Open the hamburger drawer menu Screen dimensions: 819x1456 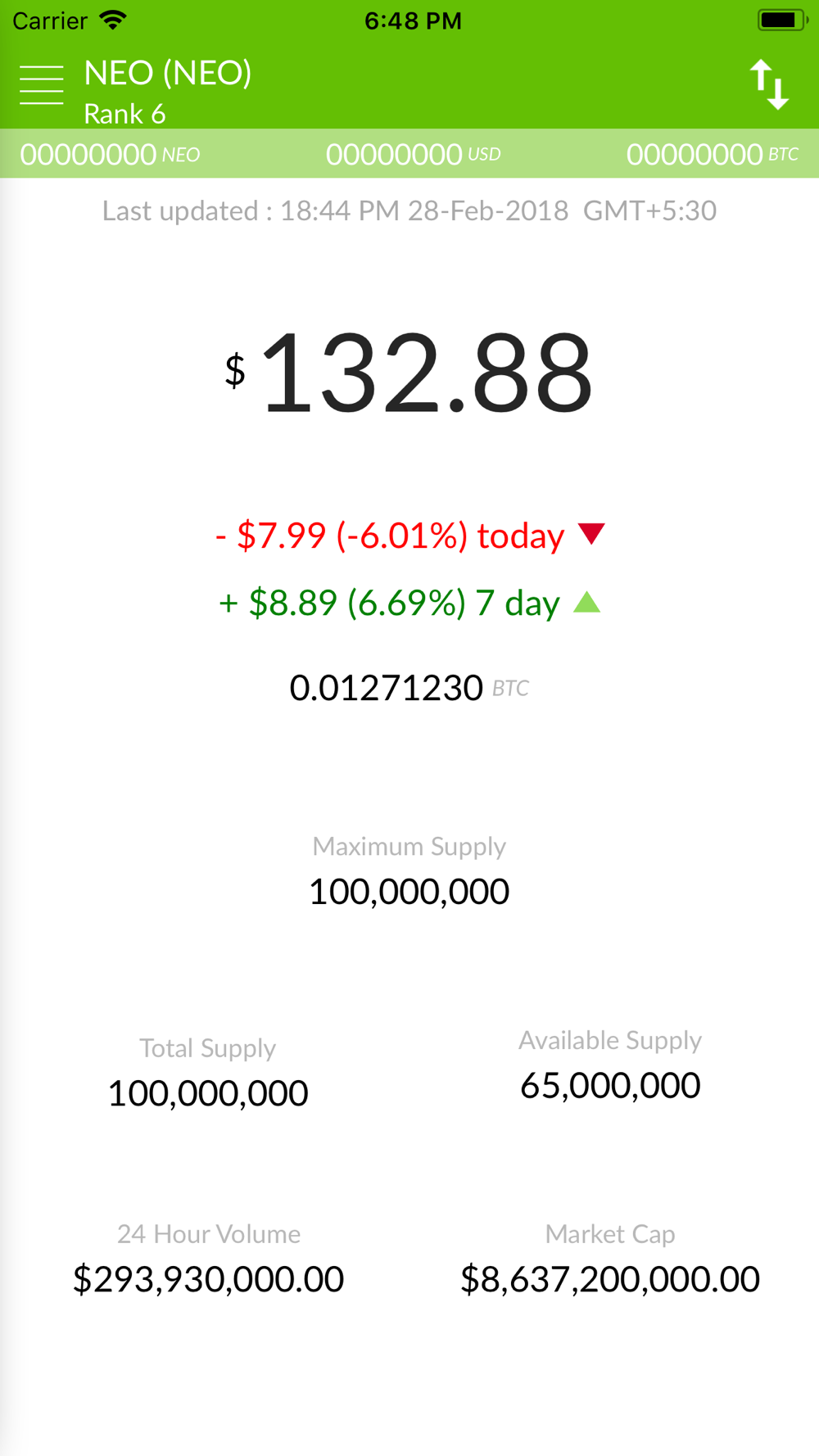42,85
